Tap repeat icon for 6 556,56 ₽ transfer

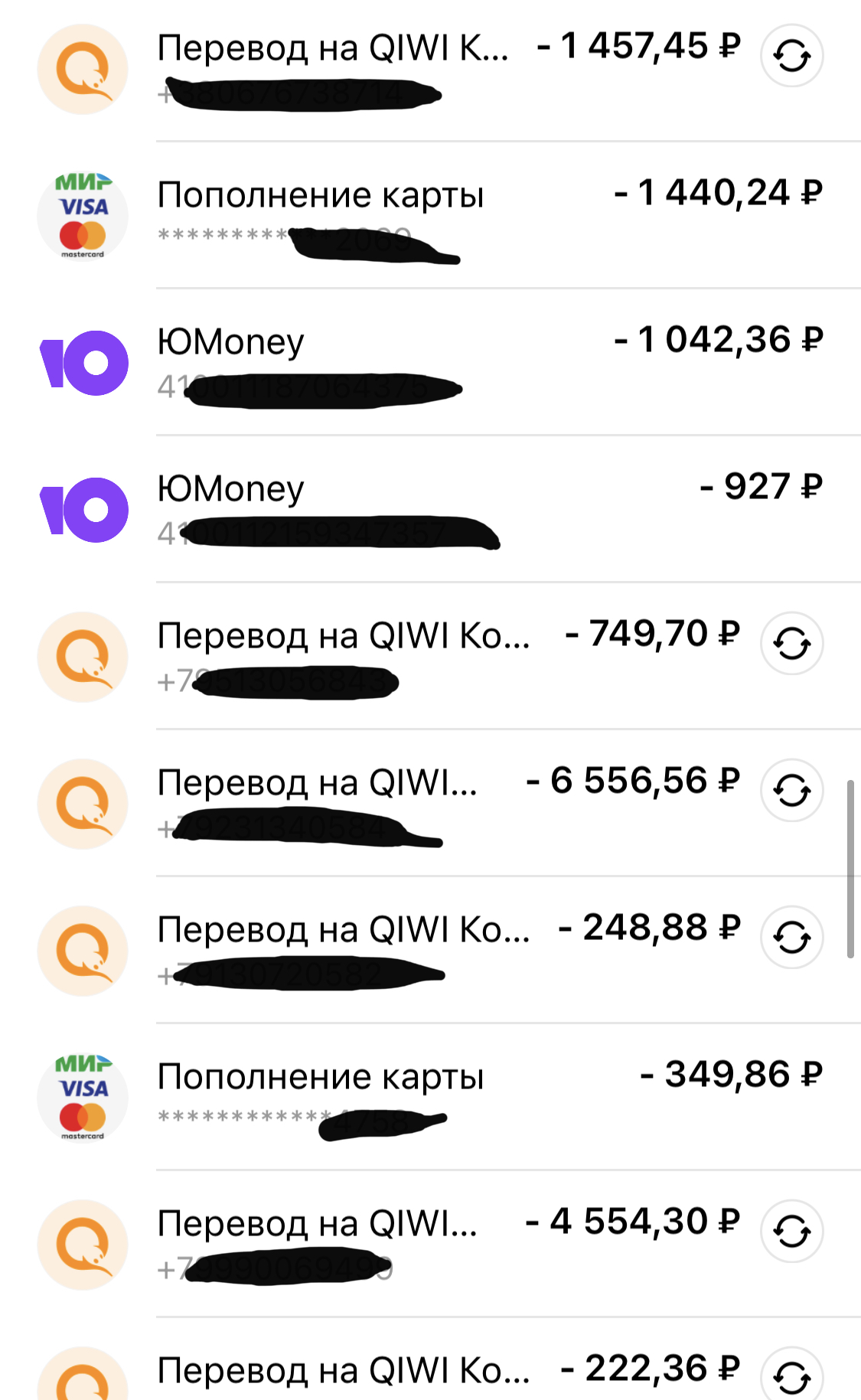[791, 790]
